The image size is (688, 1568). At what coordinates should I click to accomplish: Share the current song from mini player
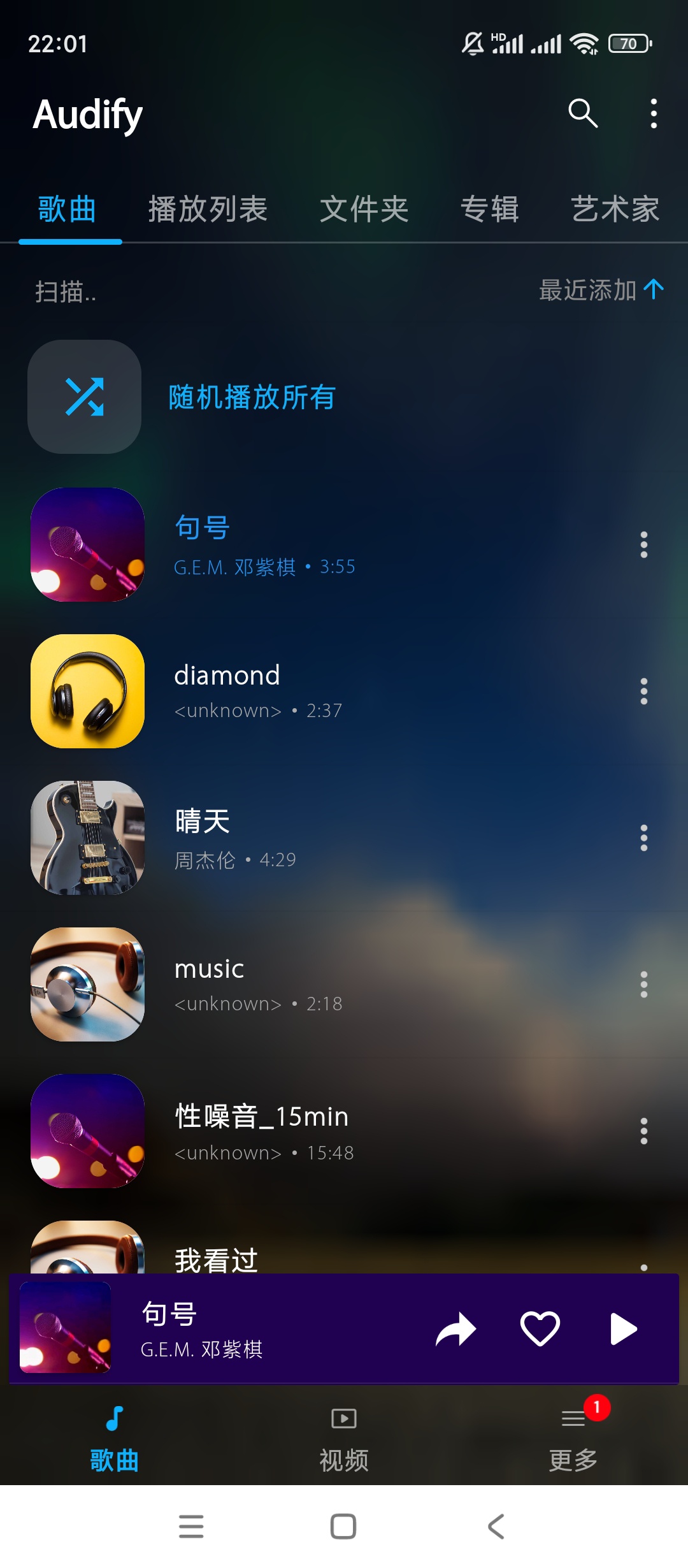[x=455, y=1329]
